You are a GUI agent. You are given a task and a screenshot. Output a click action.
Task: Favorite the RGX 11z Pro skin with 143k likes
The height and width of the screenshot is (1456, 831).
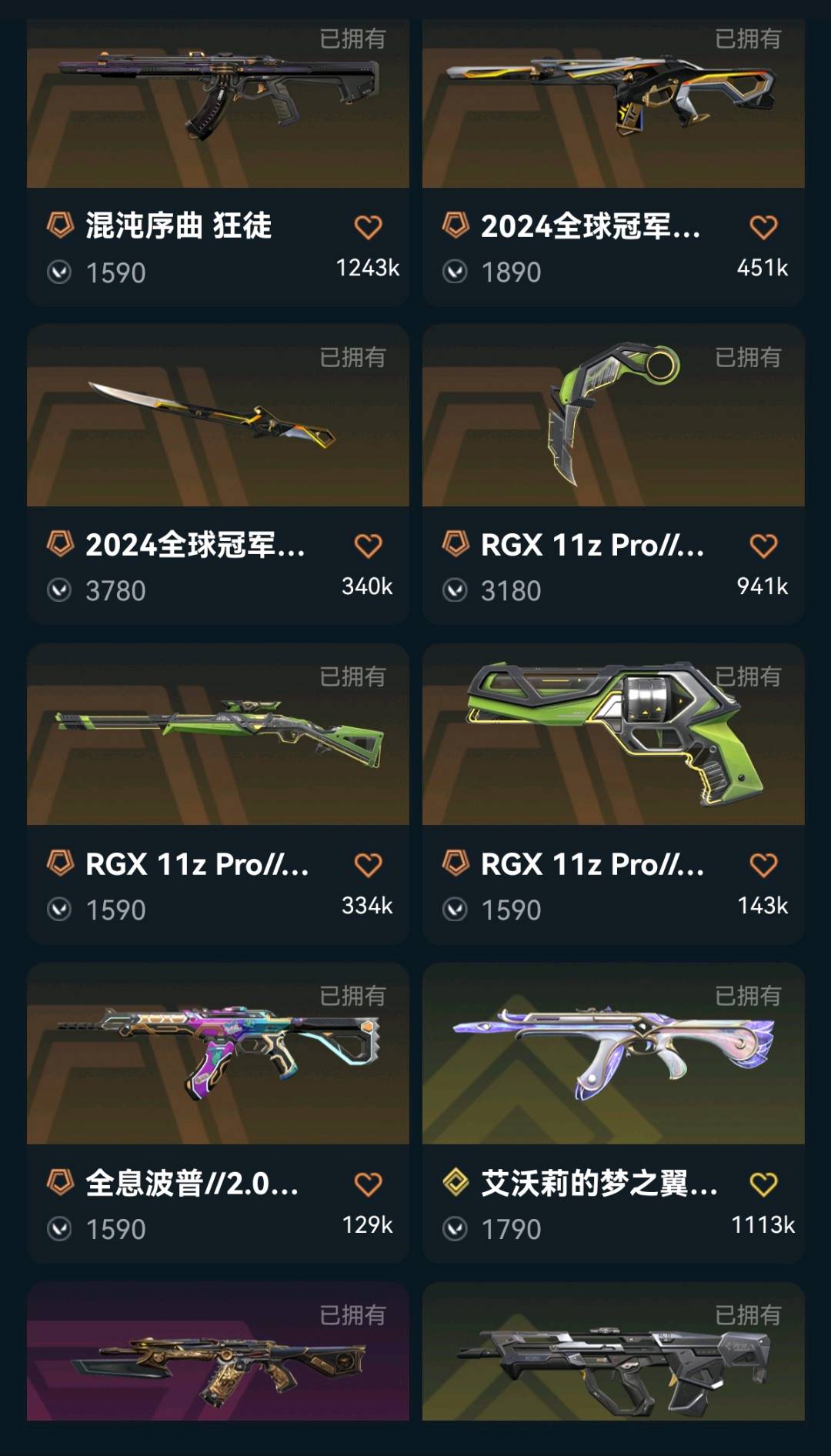763,865
